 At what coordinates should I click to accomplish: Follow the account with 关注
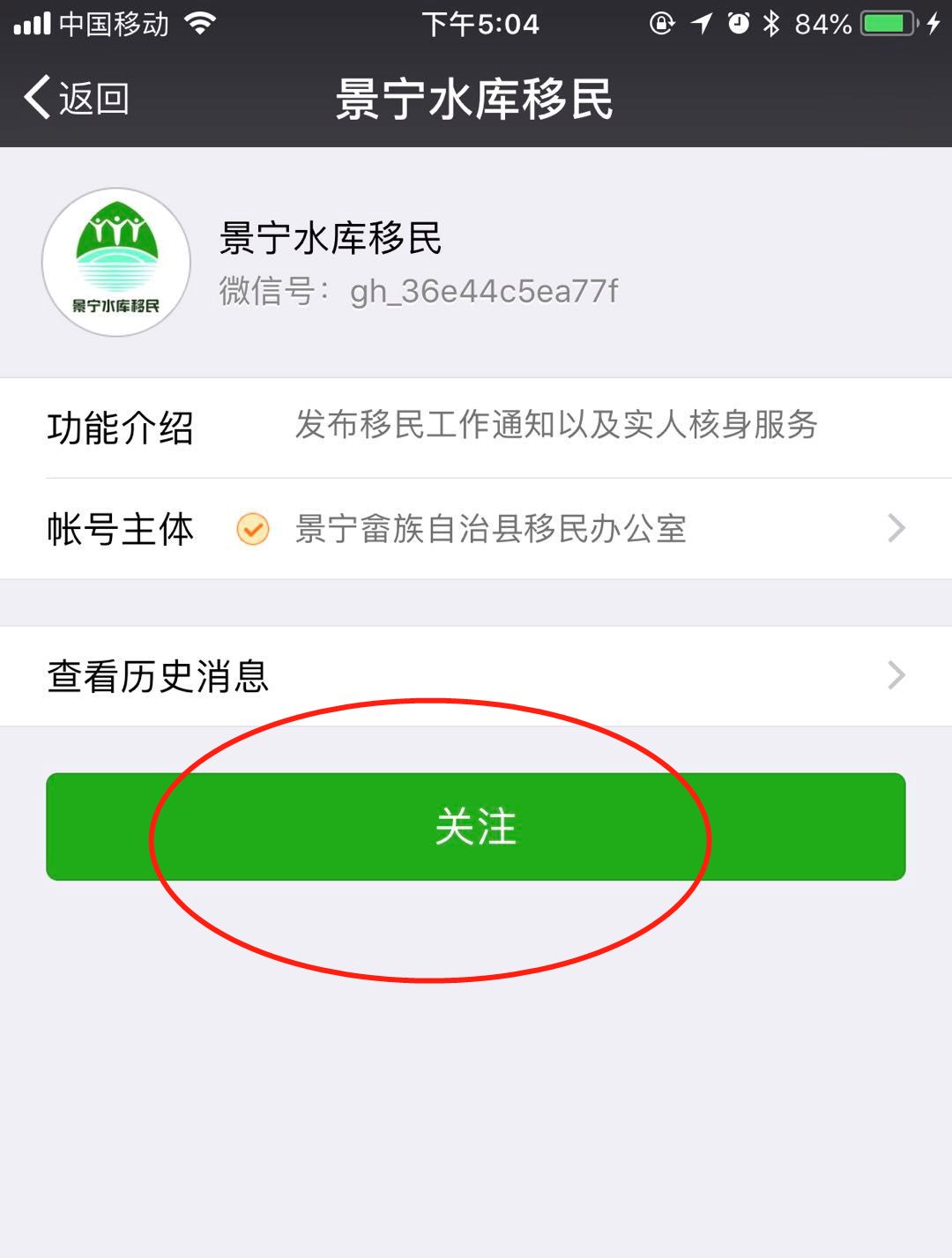coord(476,827)
